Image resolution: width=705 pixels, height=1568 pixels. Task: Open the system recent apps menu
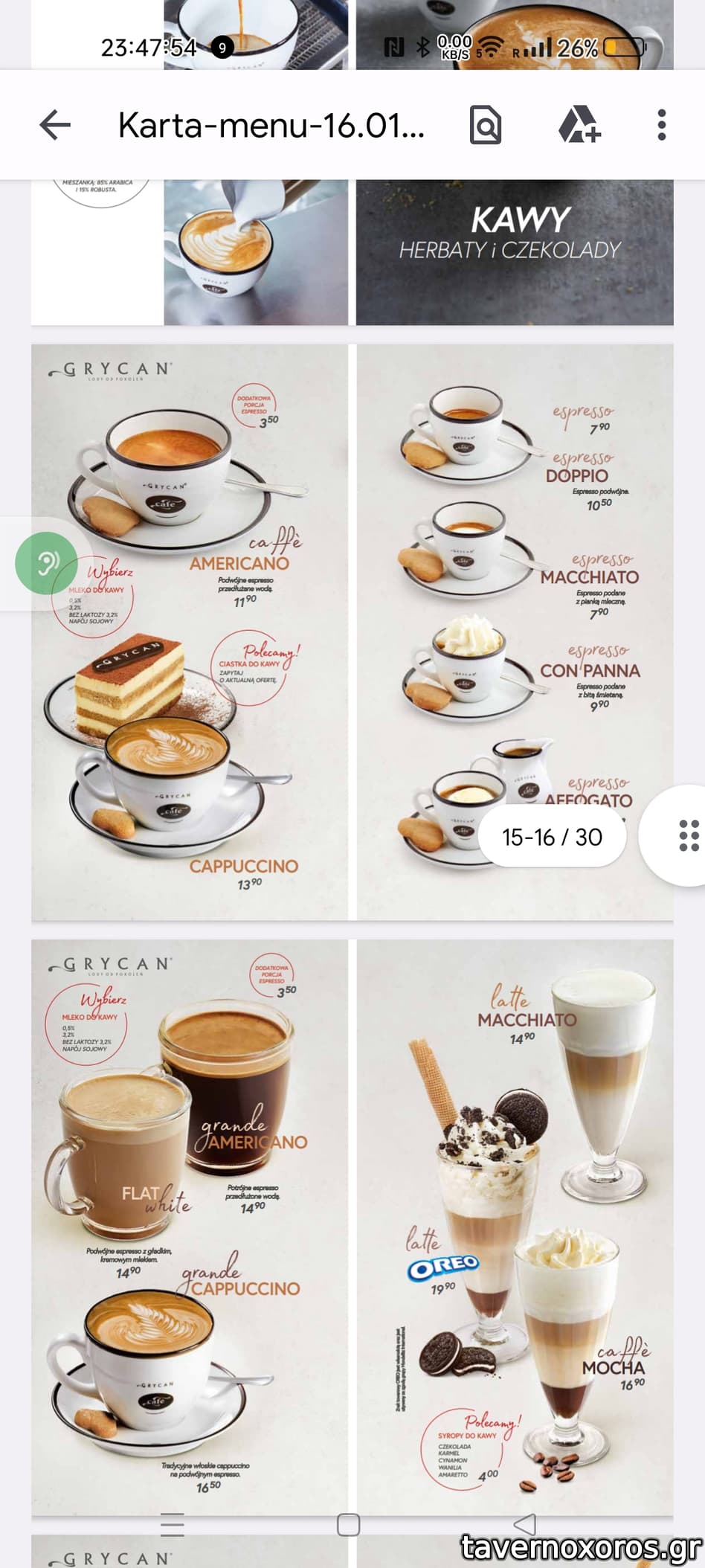coord(172,1524)
